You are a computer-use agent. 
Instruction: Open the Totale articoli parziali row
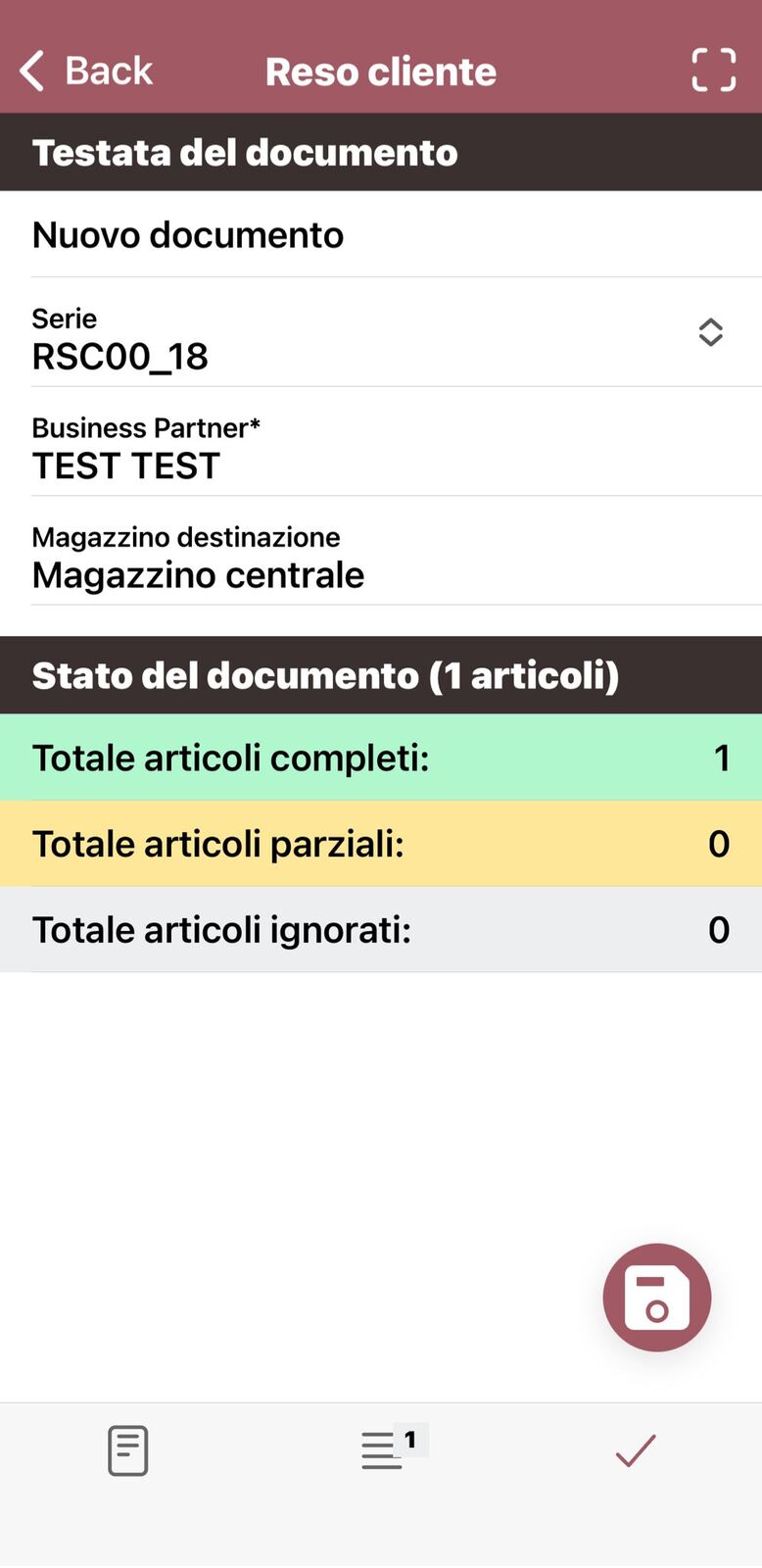coord(381,844)
